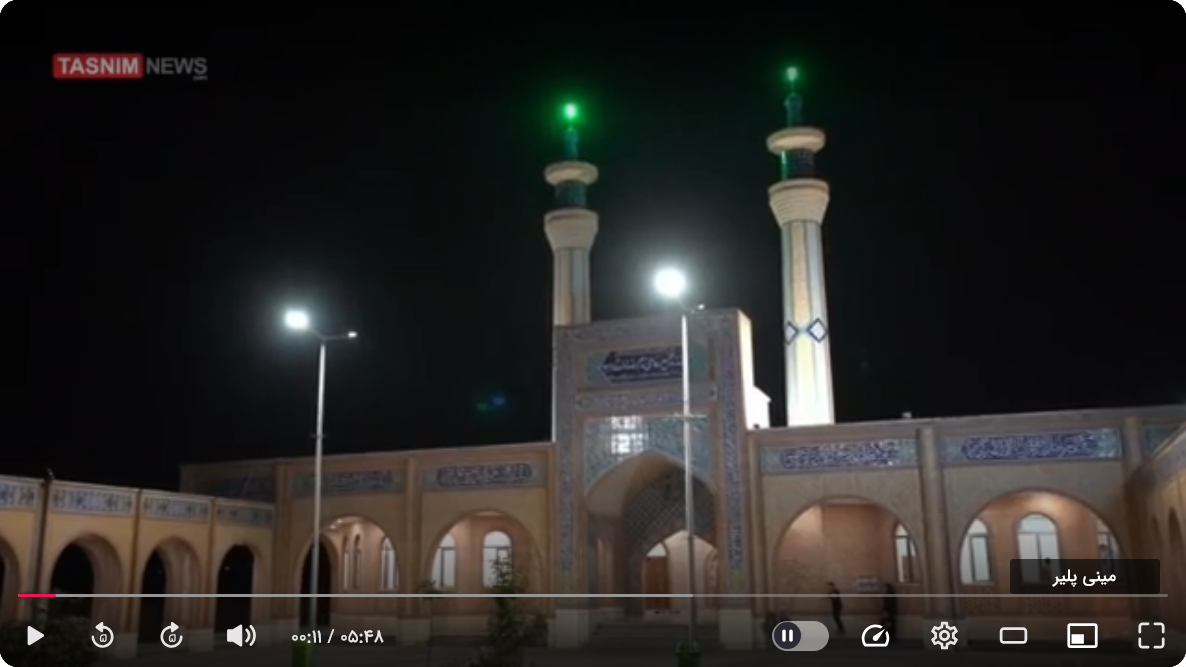Toggle the autoplay switch
Viewport: 1186px width, 667px height.
tap(800, 635)
